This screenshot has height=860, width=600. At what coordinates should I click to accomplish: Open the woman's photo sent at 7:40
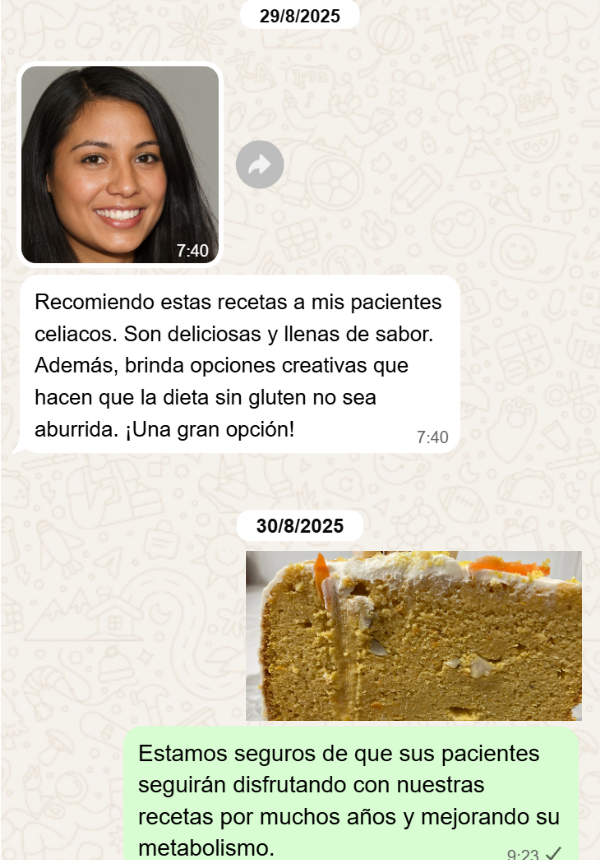120,165
